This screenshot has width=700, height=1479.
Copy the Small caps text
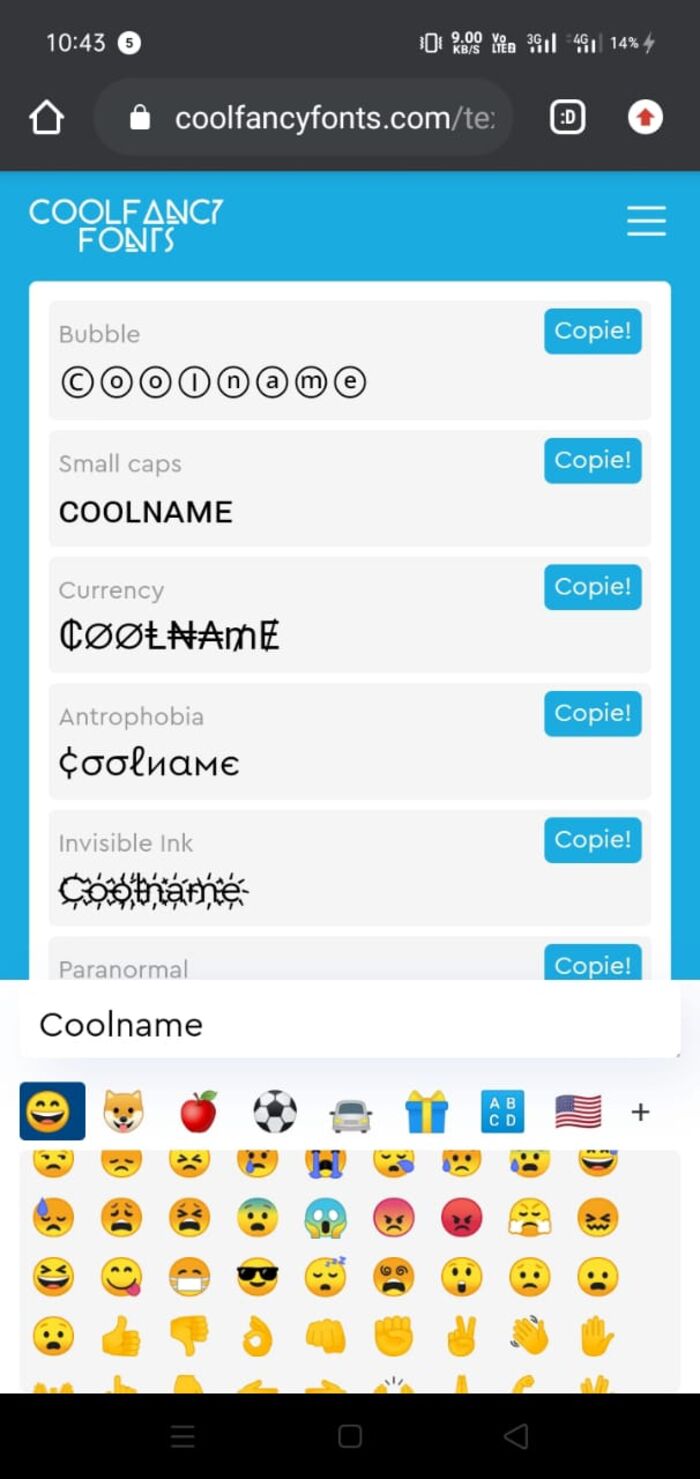pos(592,460)
